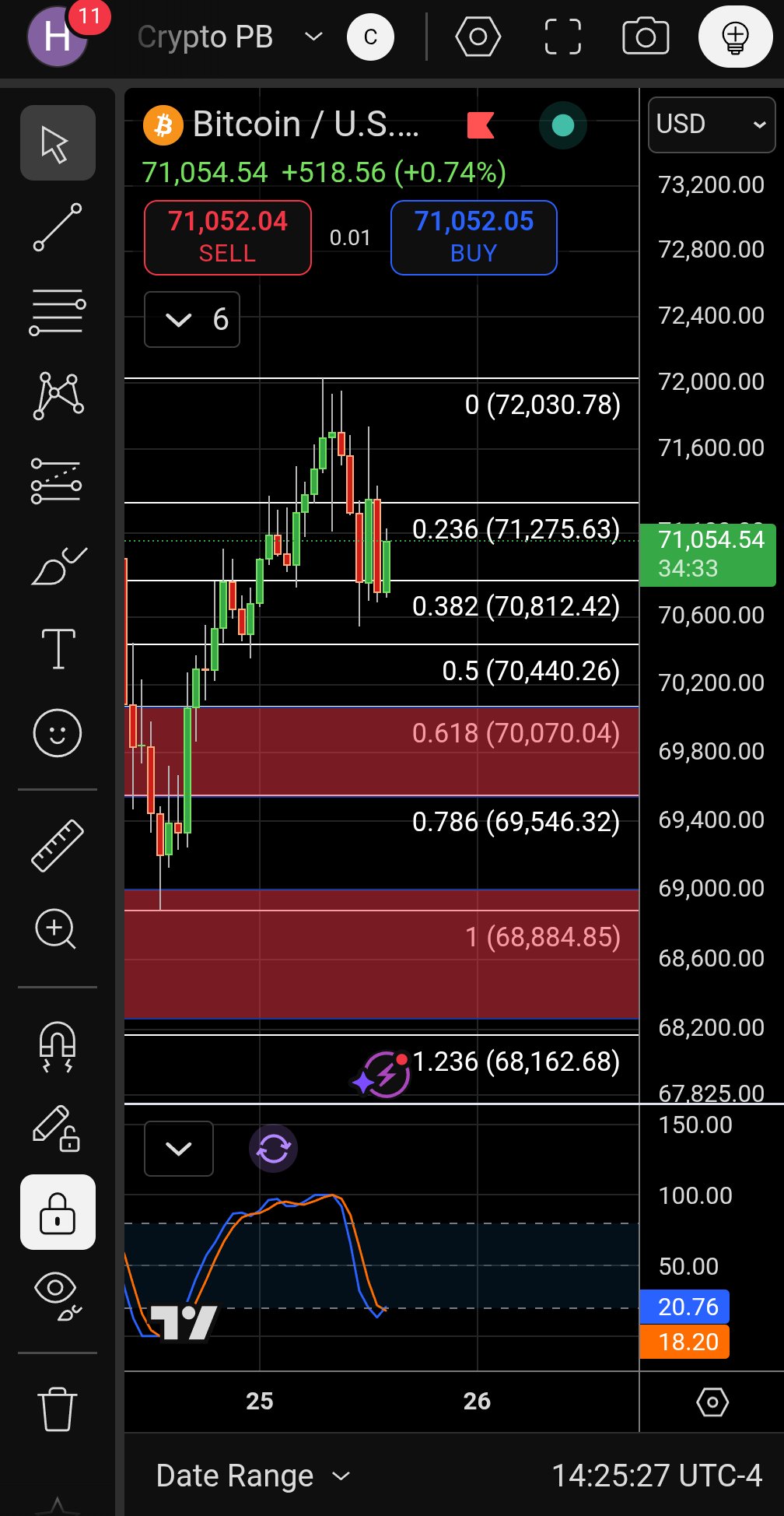
Task: Select the text annotation tool
Action: pos(58,649)
